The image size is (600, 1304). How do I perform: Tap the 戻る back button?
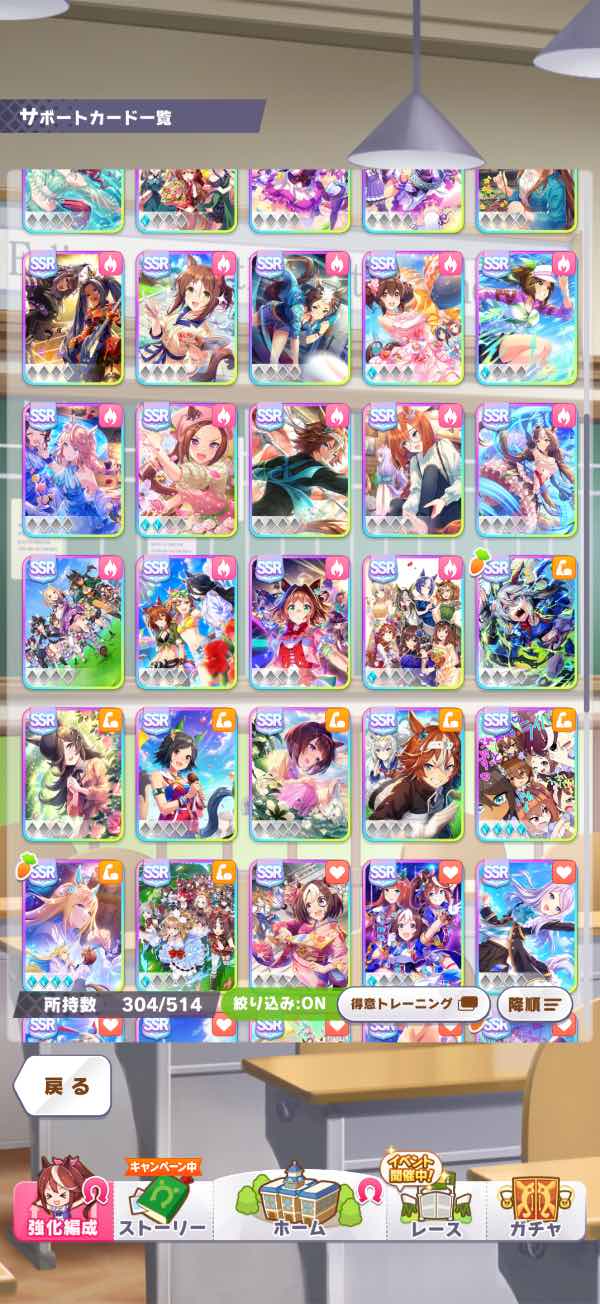[62, 1086]
